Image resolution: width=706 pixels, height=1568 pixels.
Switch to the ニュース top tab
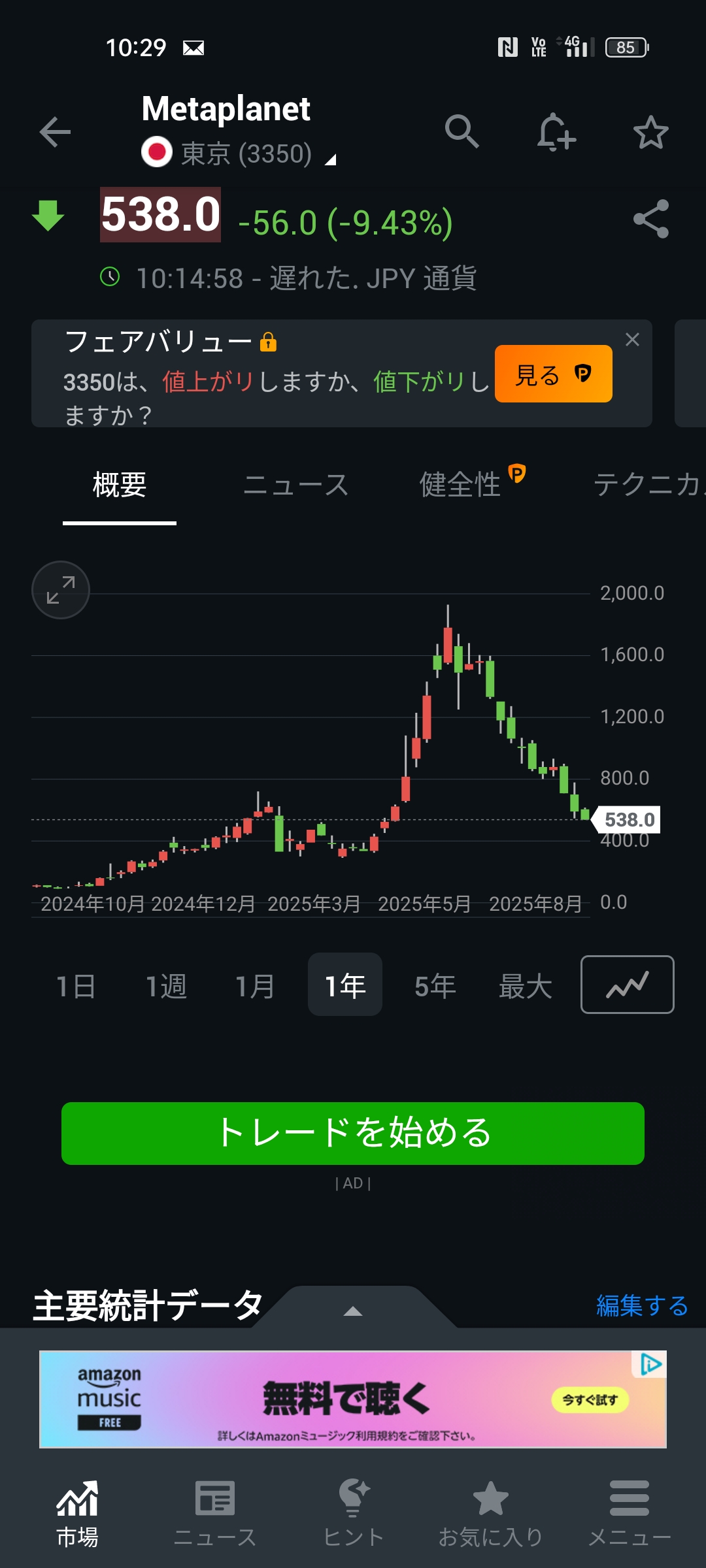click(x=295, y=485)
